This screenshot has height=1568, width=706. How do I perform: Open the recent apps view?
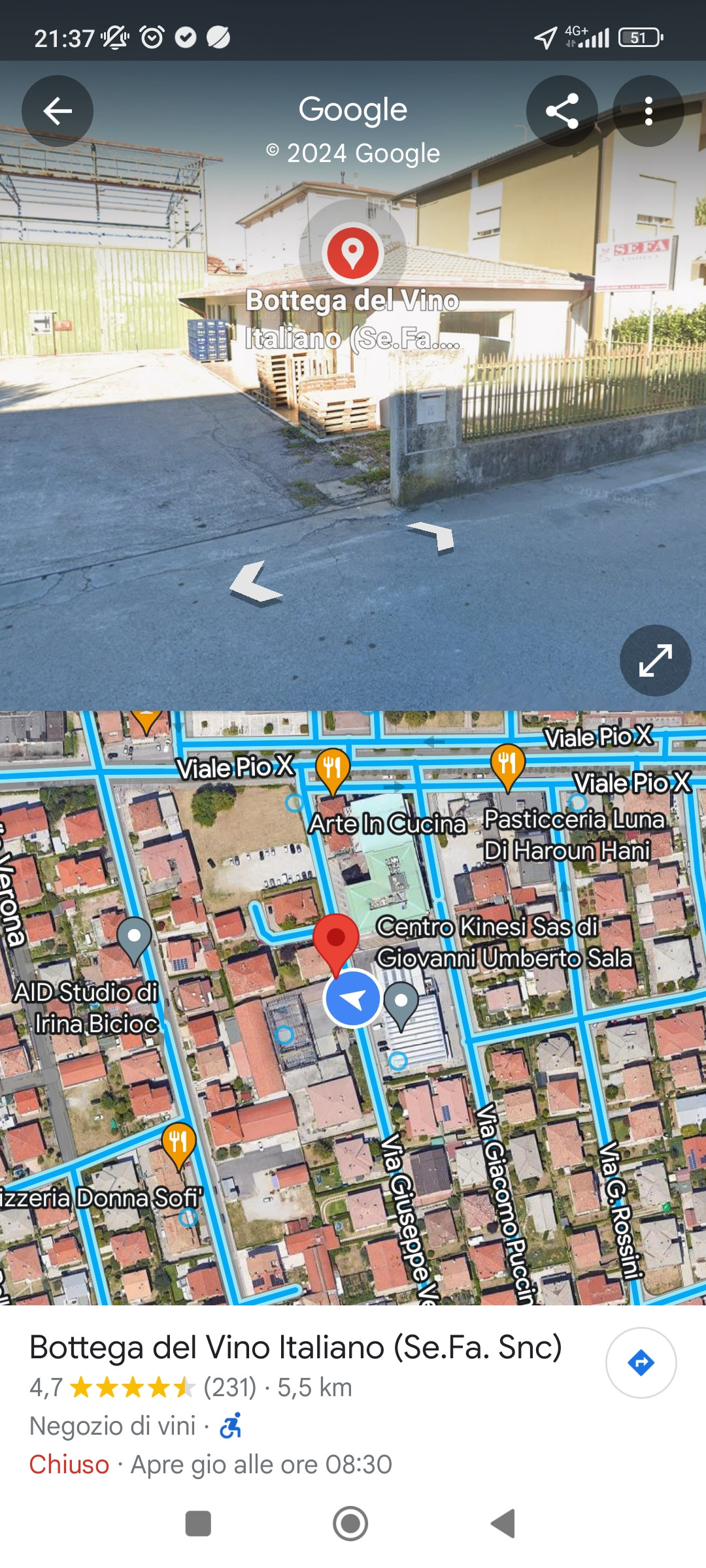point(198,1524)
